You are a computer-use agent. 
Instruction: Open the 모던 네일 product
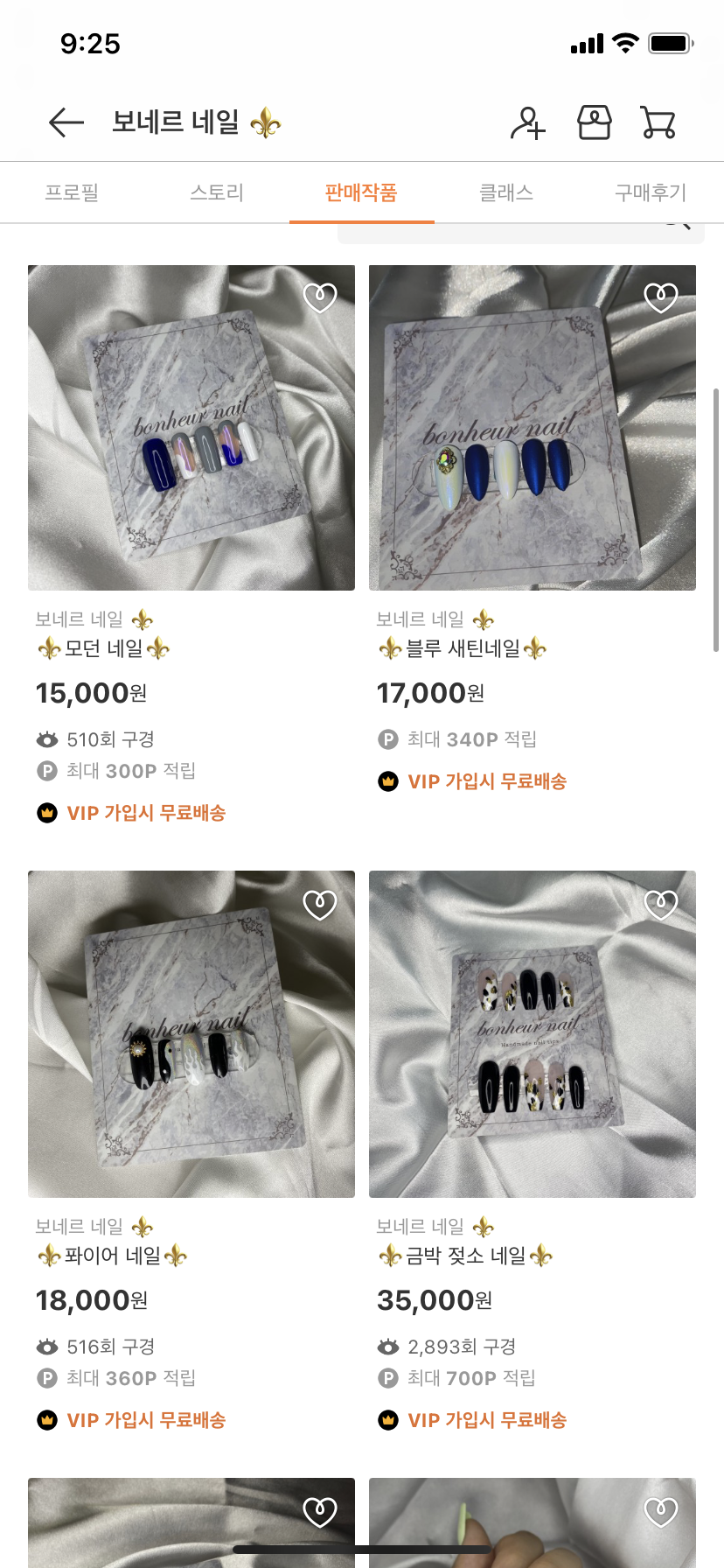pyautogui.click(x=191, y=428)
